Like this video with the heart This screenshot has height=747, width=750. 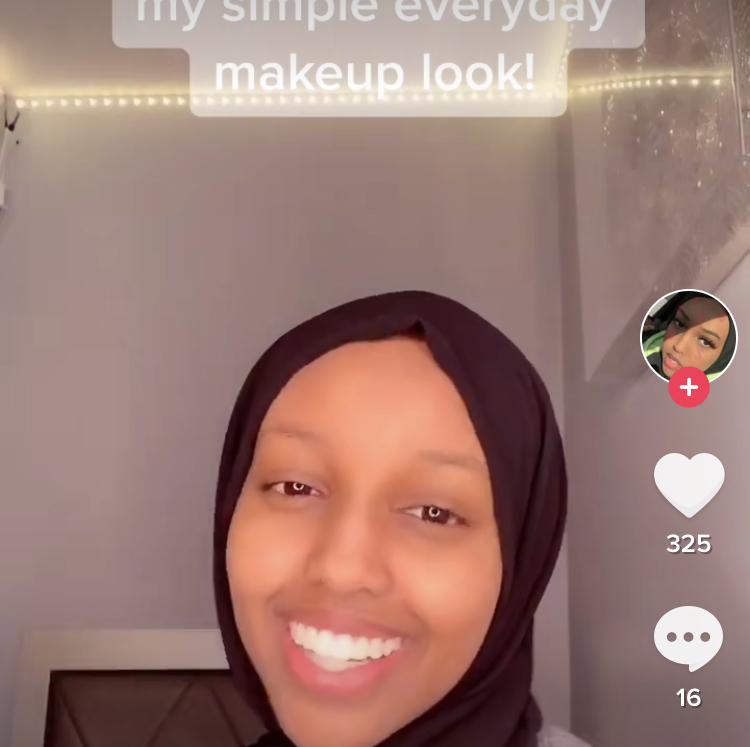[x=688, y=485]
